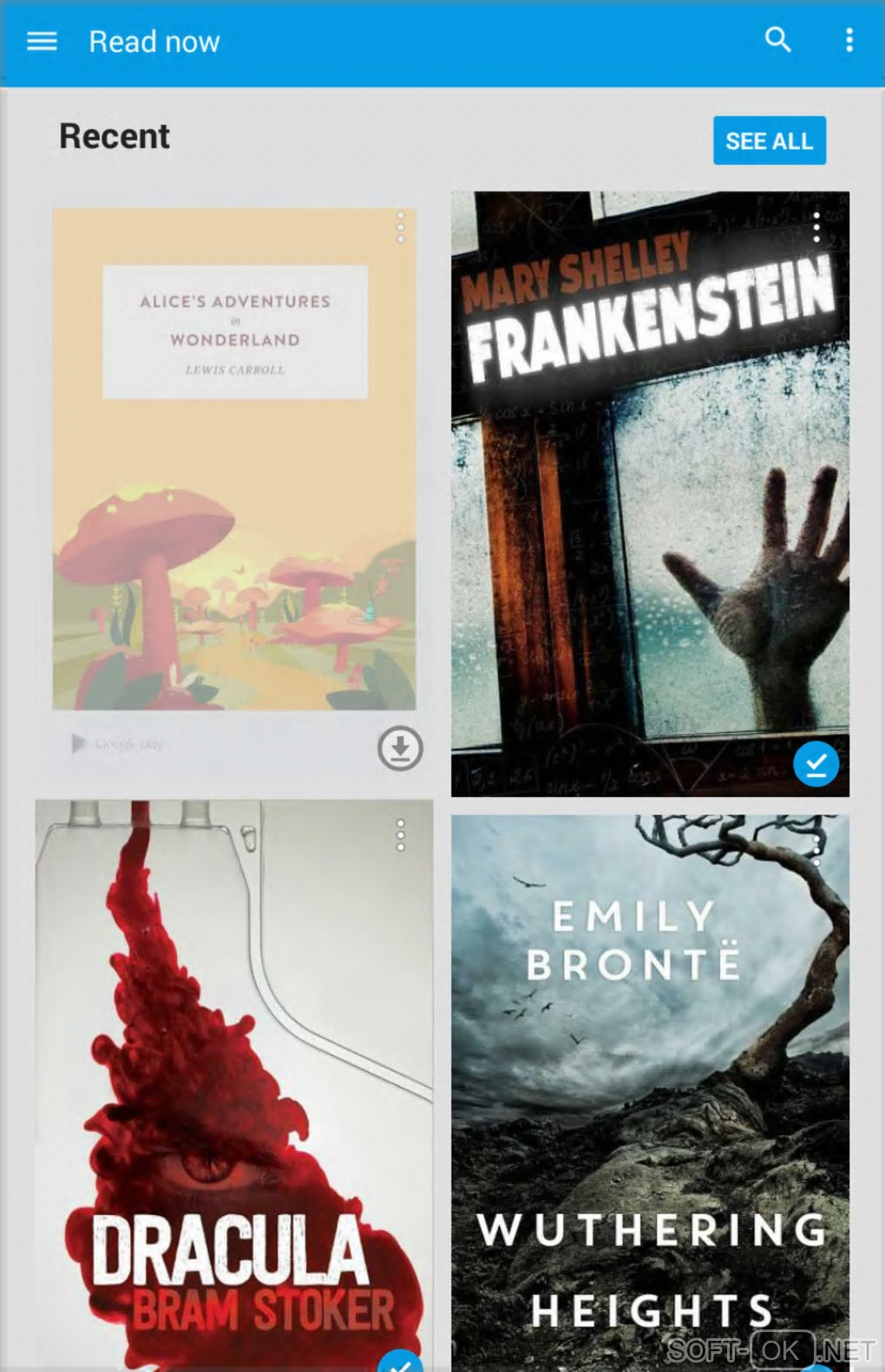
Task: Open options menu on Dracula card
Action: point(400,835)
